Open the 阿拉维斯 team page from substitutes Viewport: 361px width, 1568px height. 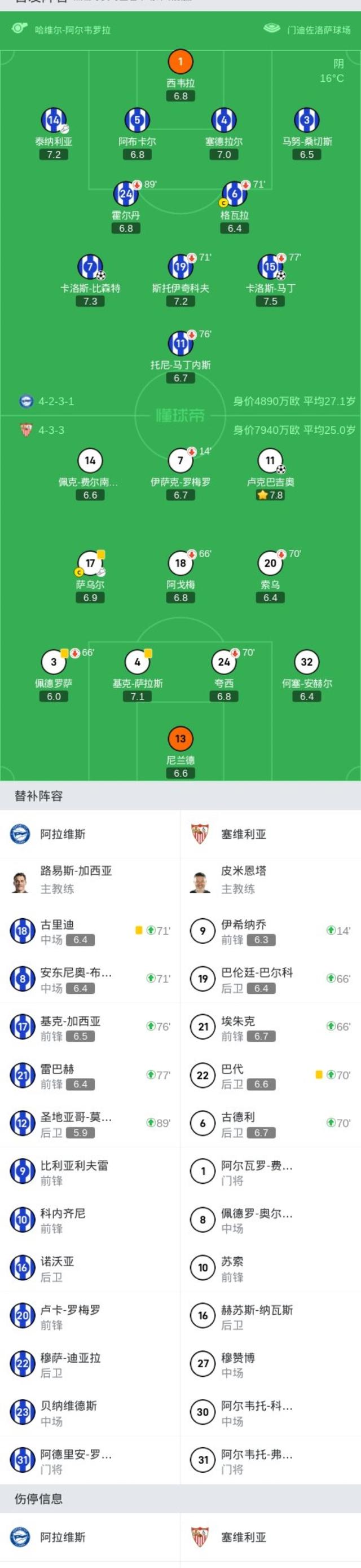tap(62, 835)
